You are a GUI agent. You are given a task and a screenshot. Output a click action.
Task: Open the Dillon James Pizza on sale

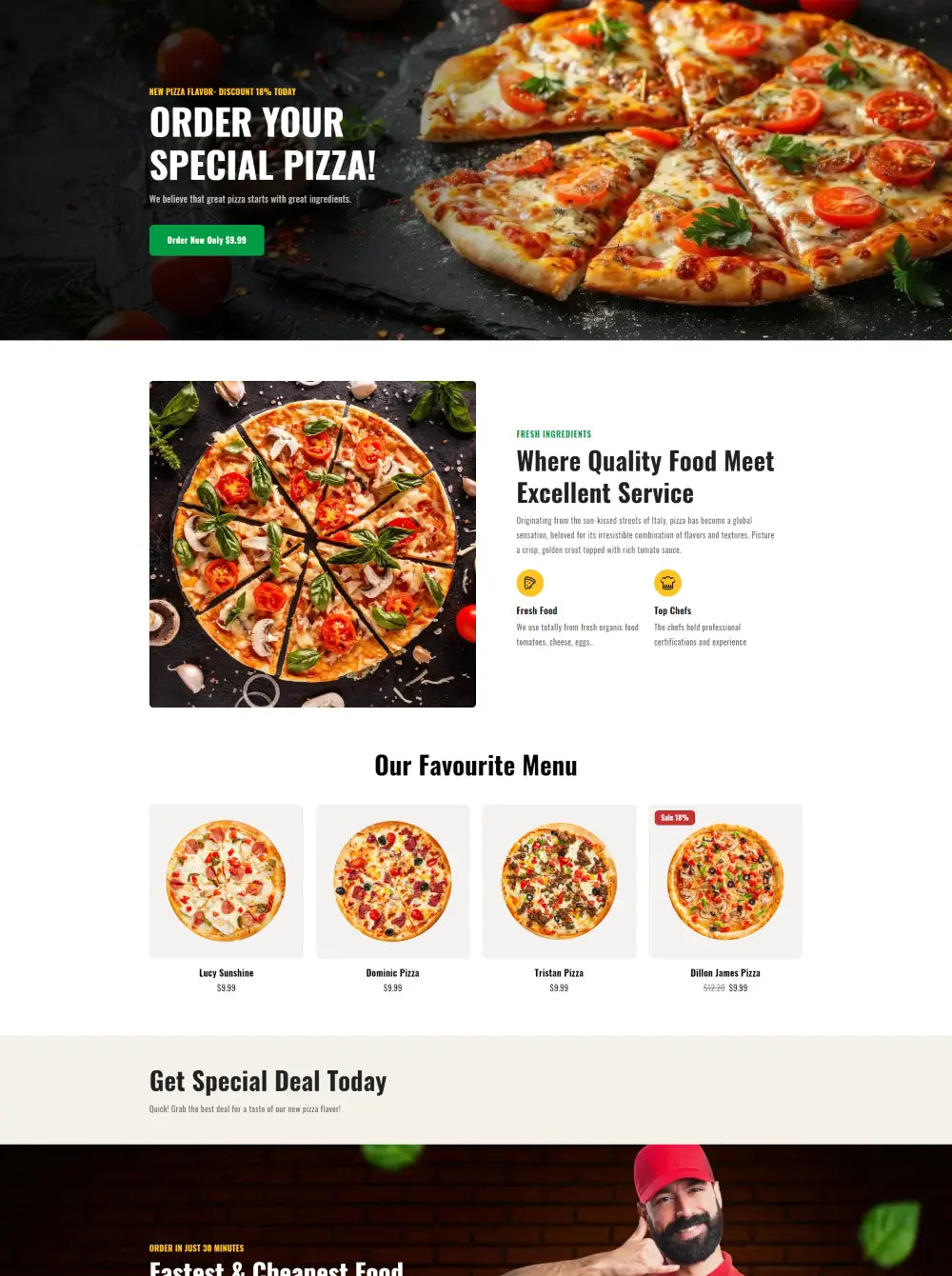(x=725, y=882)
